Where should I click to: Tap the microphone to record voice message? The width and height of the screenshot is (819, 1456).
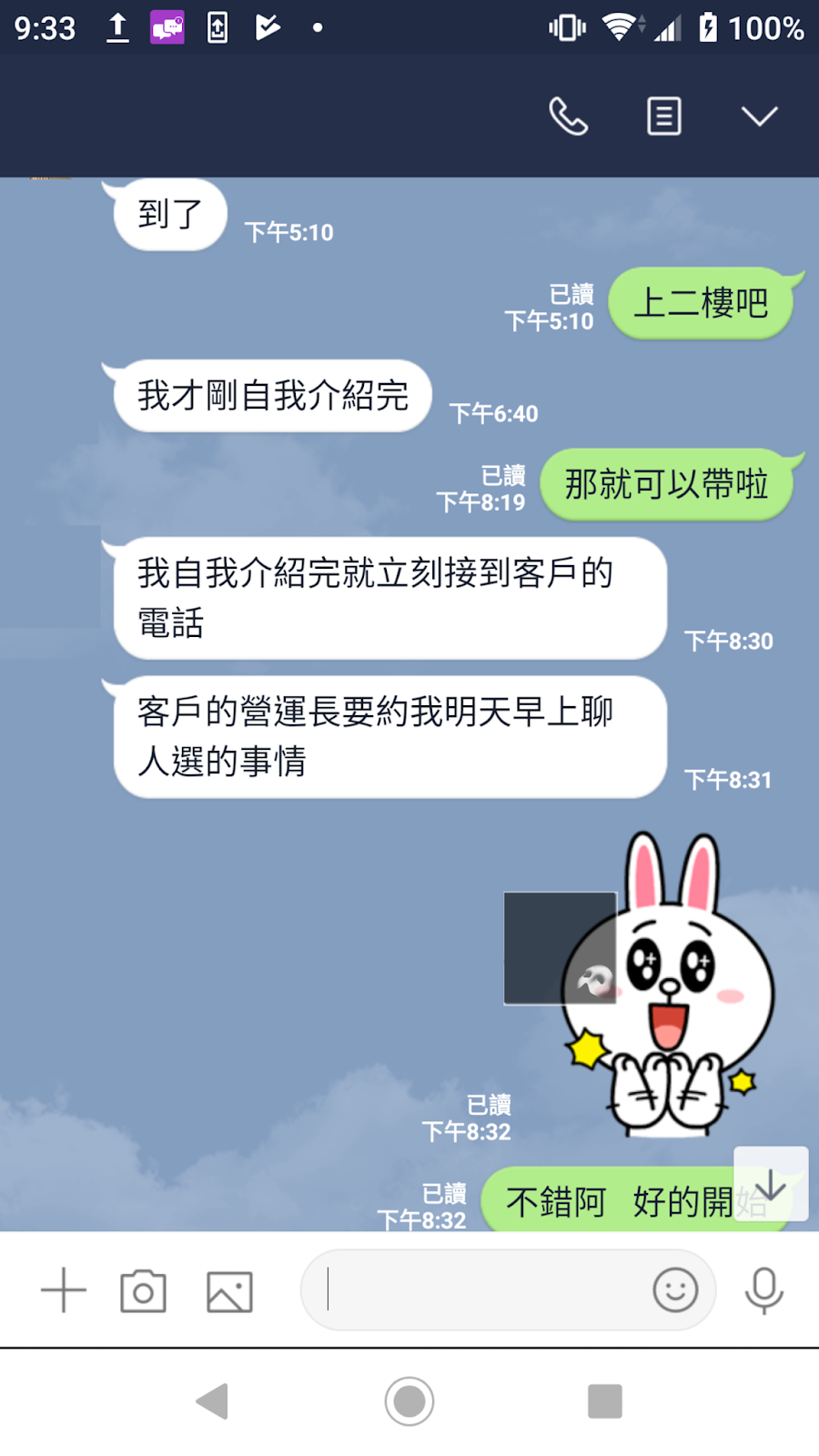(763, 1290)
